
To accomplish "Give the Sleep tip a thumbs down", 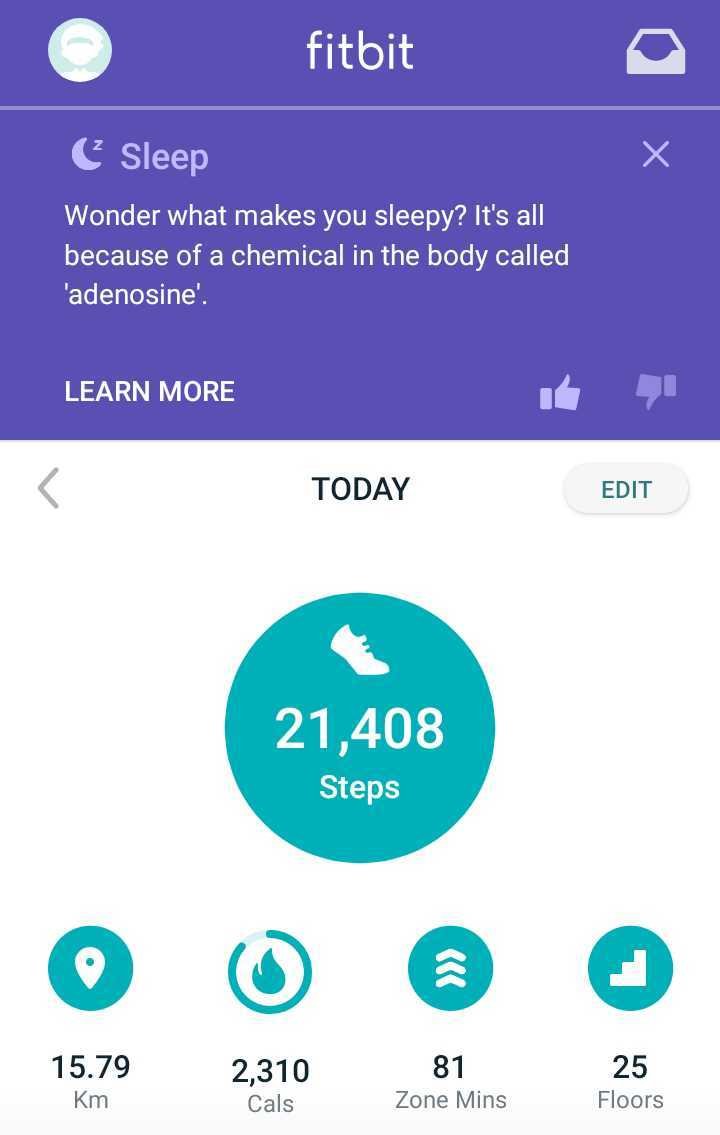I will tap(656, 391).
